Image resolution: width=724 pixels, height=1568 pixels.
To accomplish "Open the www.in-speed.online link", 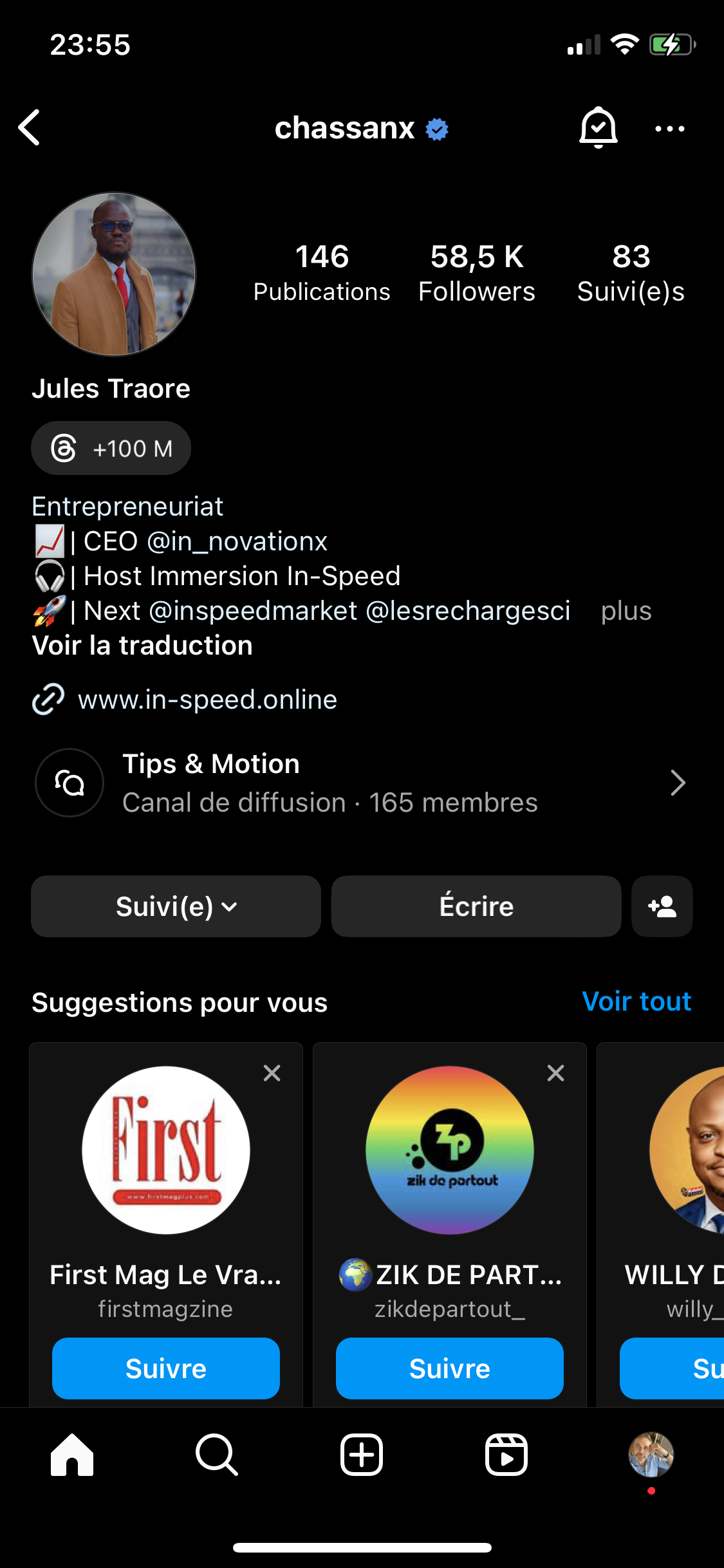I will click(207, 700).
